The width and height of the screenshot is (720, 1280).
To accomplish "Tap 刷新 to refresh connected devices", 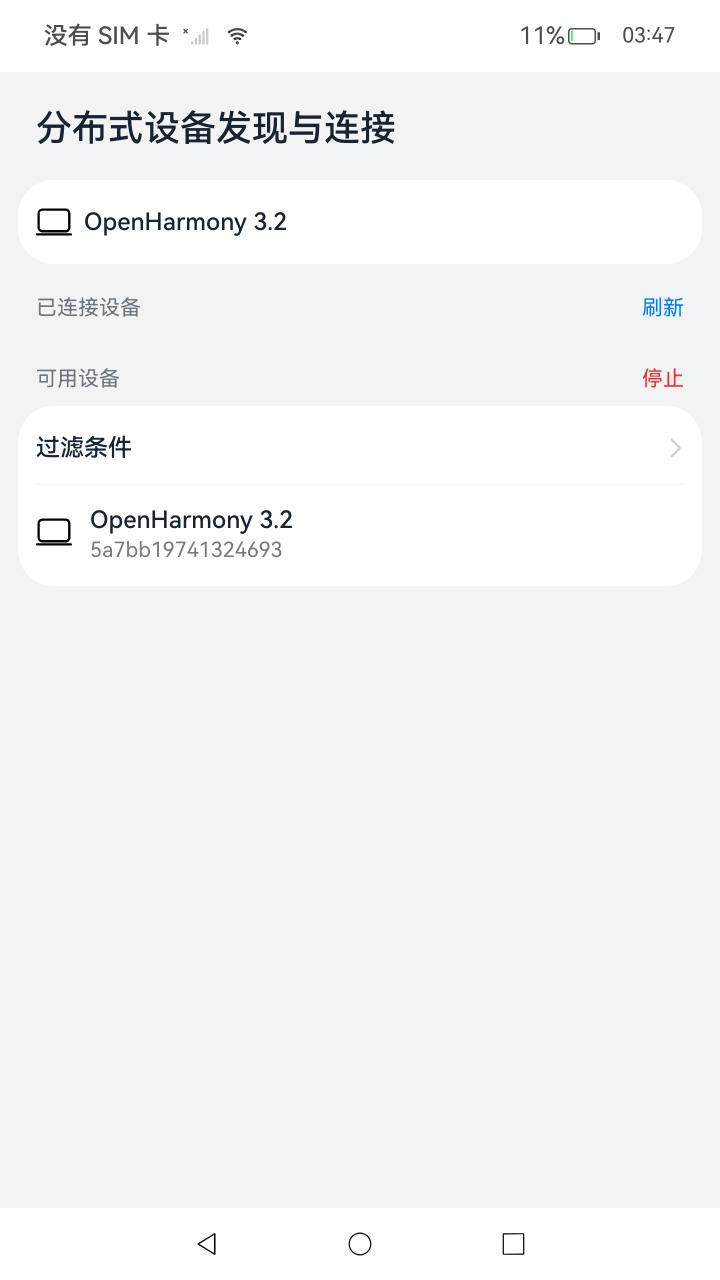I will [662, 307].
